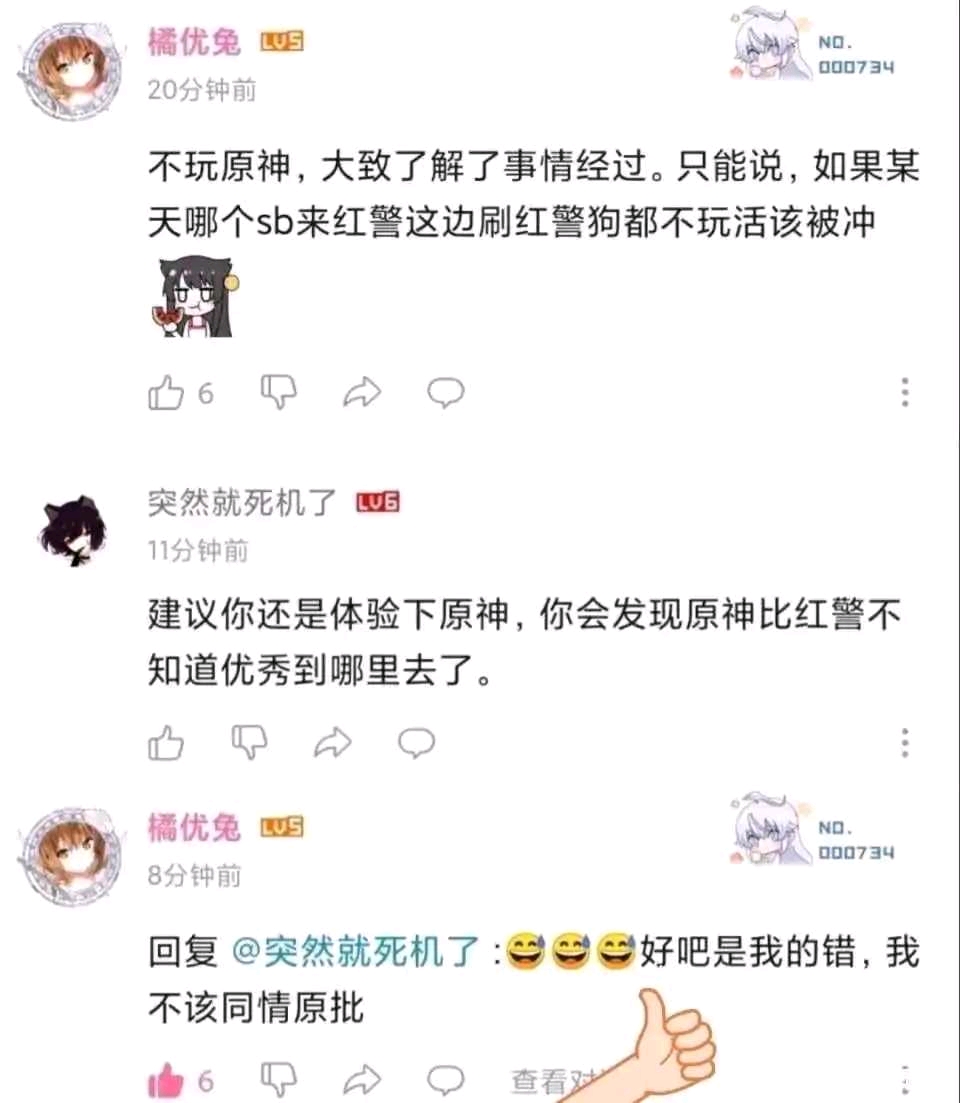Reply to 突然就死机了's comment
Image resolution: width=960 pixels, height=1103 pixels.
pyautogui.click(x=416, y=742)
